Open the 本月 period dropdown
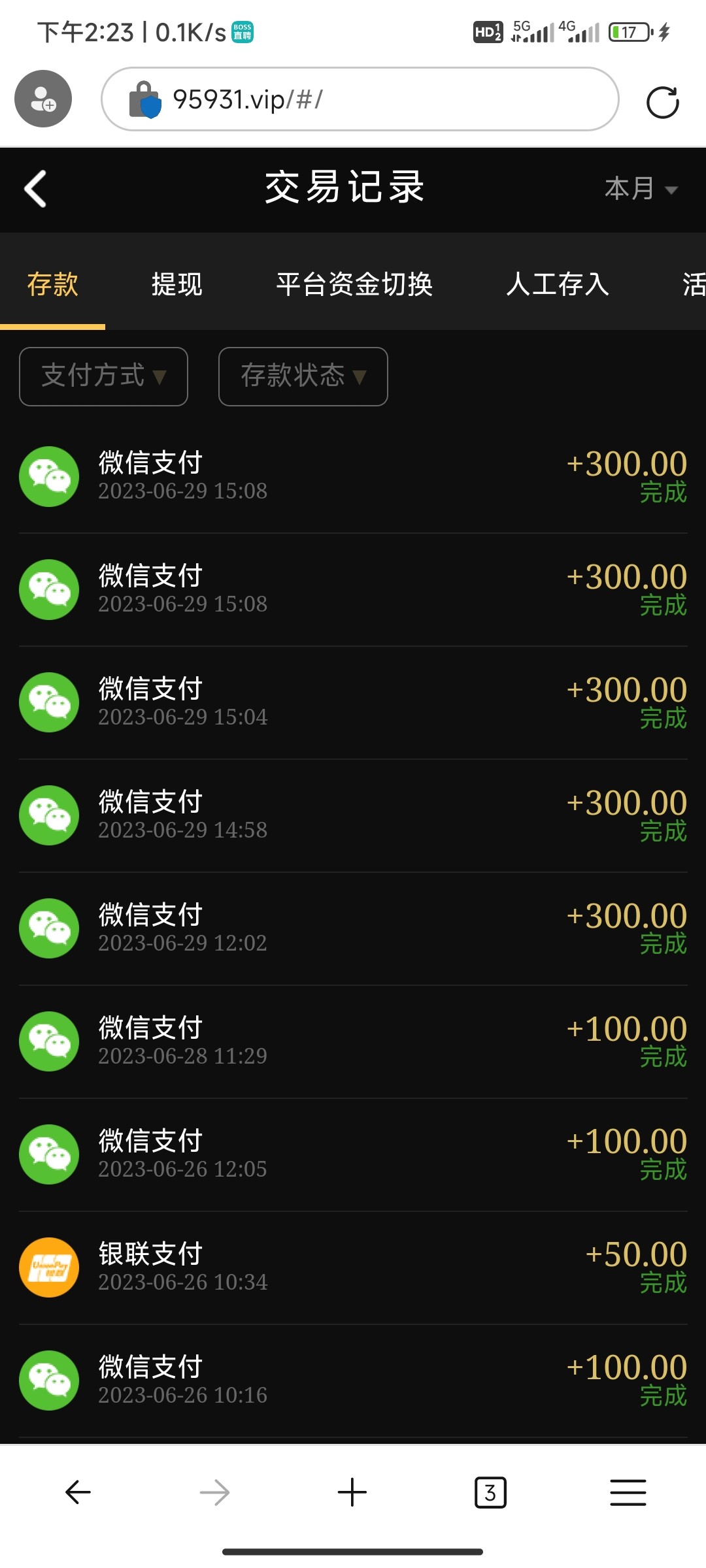Image resolution: width=706 pixels, height=1568 pixels. tap(641, 189)
